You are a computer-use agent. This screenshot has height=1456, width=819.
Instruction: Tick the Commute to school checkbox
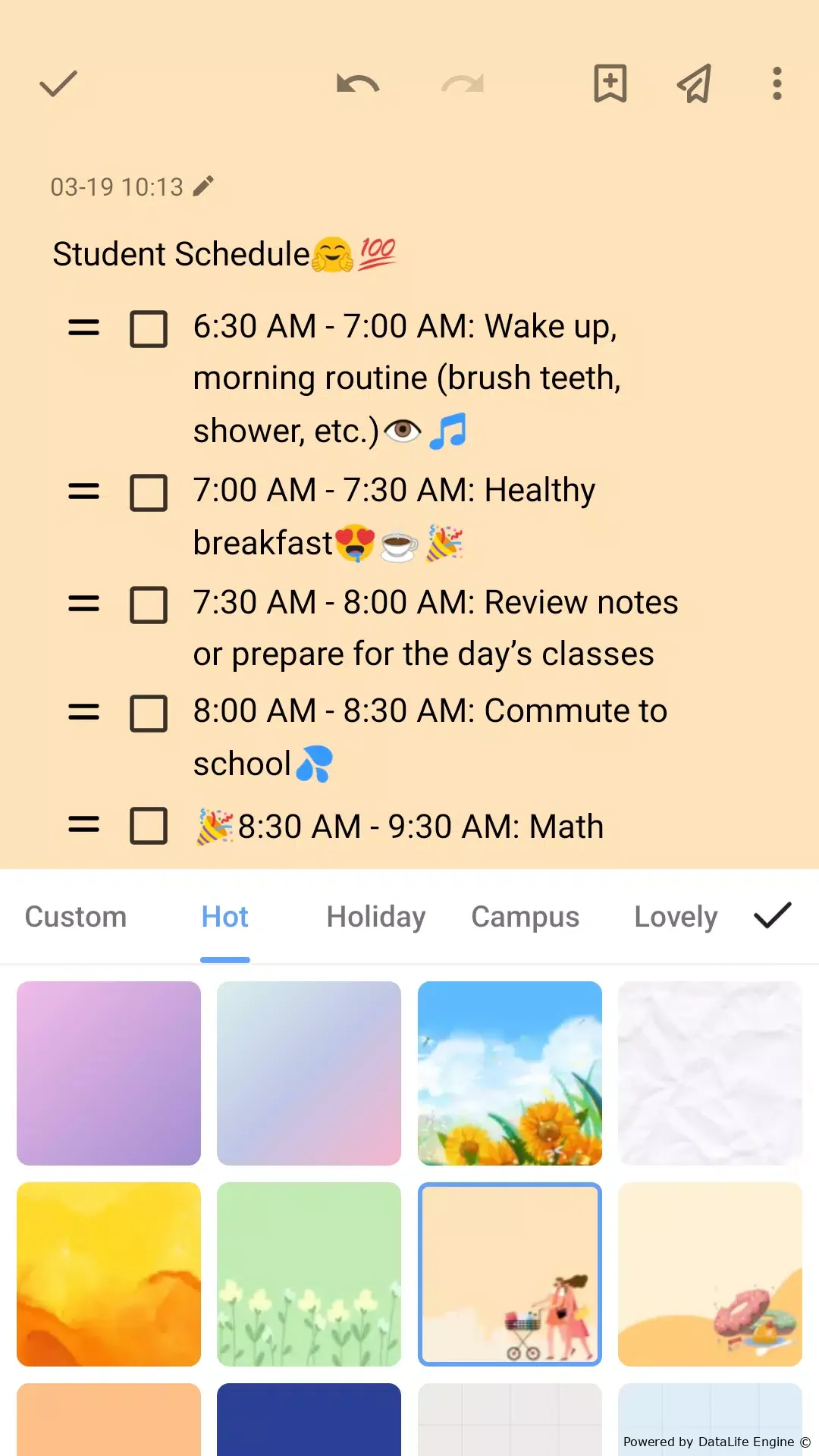(149, 714)
